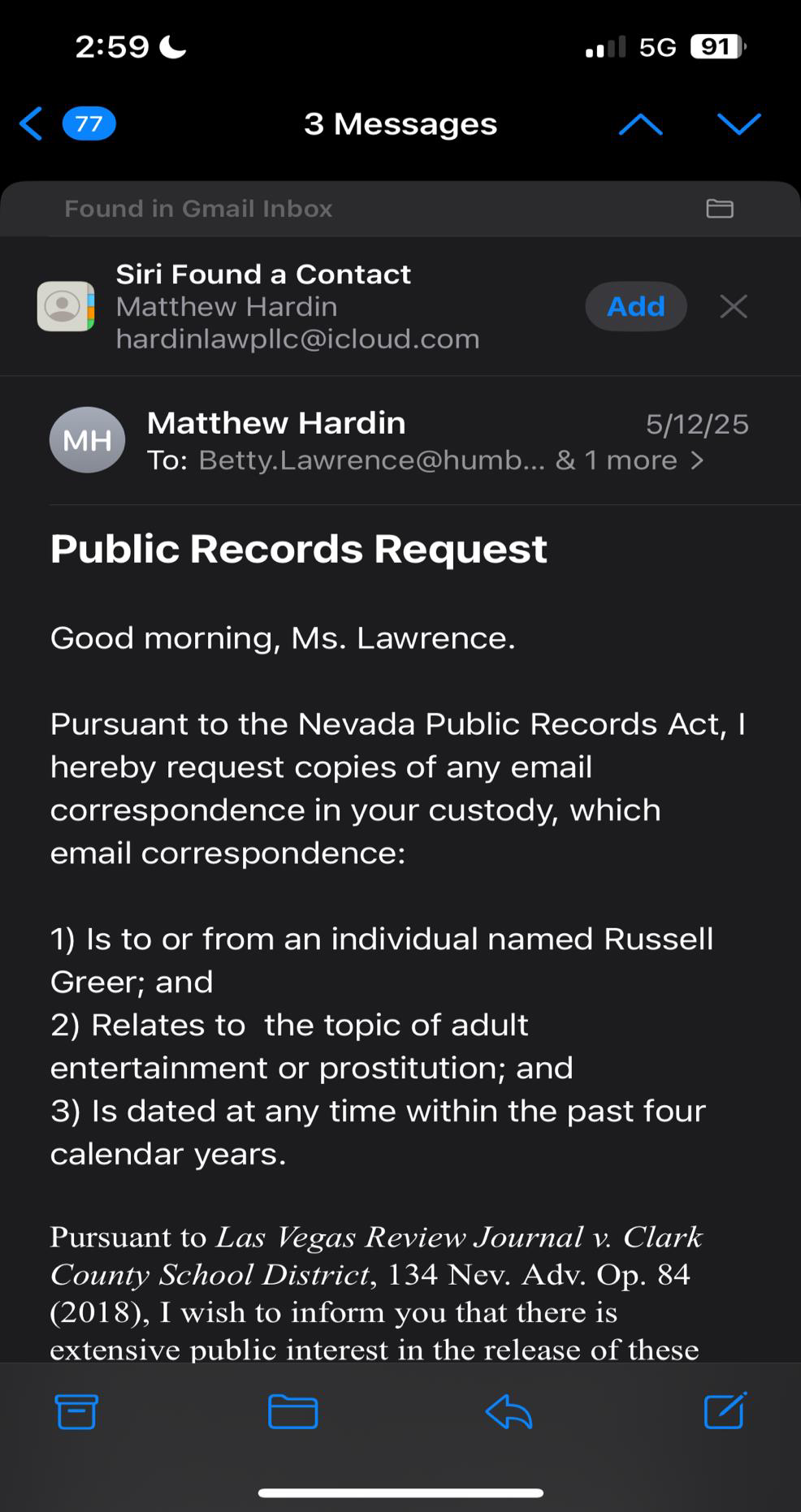801x1512 pixels.
Task: Open the Found in Gmail Inbox folder
Action: [x=720, y=209]
